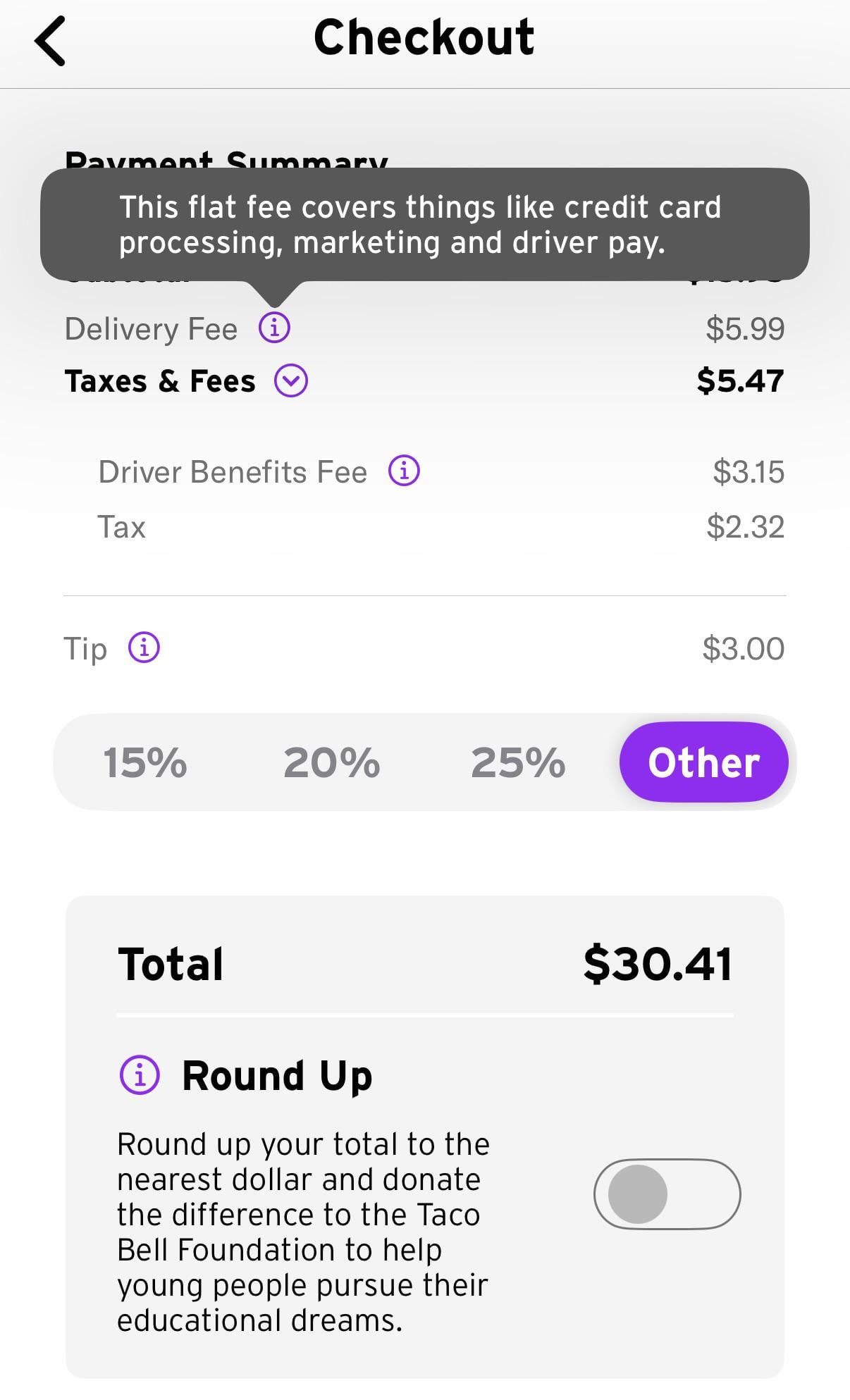Set the tip to 25%

click(518, 762)
